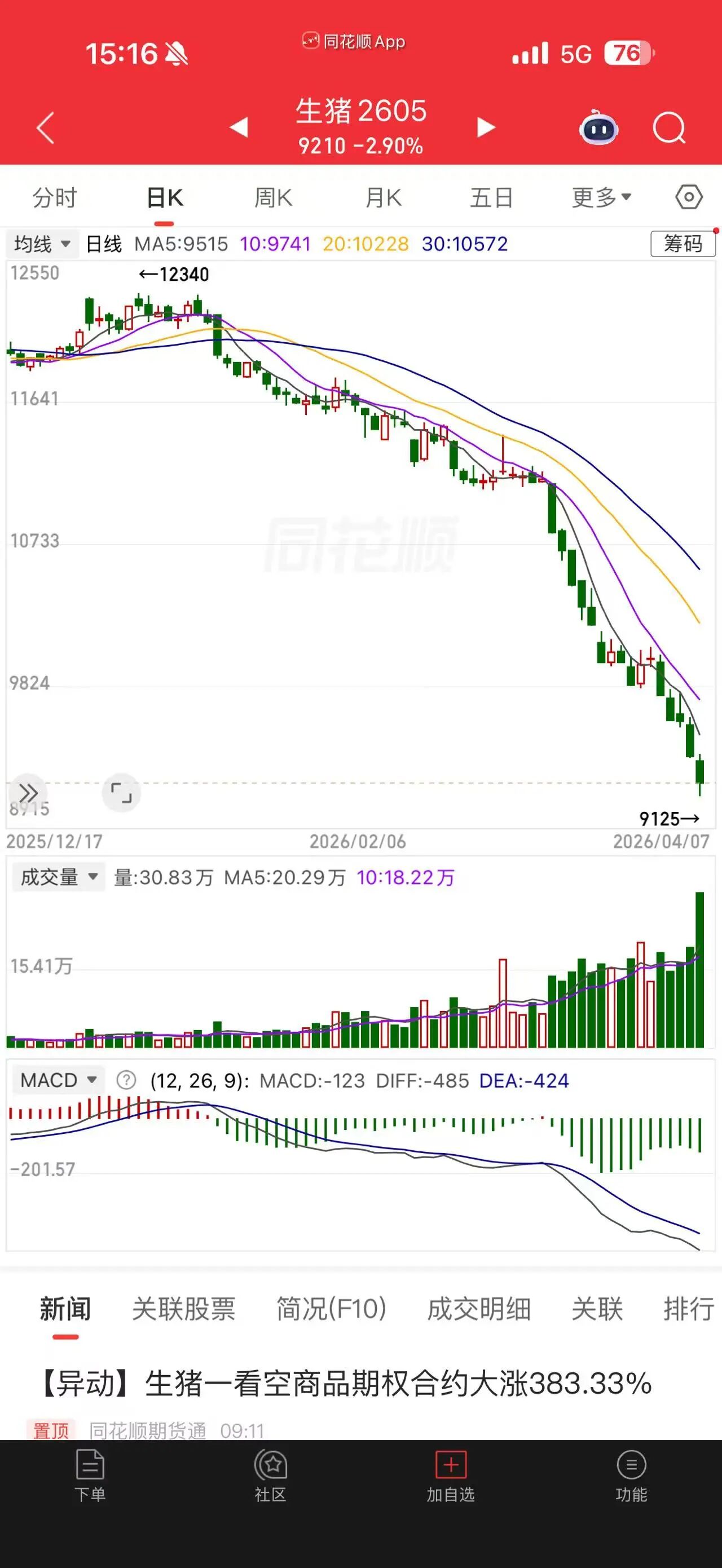This screenshot has height=1568, width=722.
Task: Tap the search magnifier icon
Action: 668,127
